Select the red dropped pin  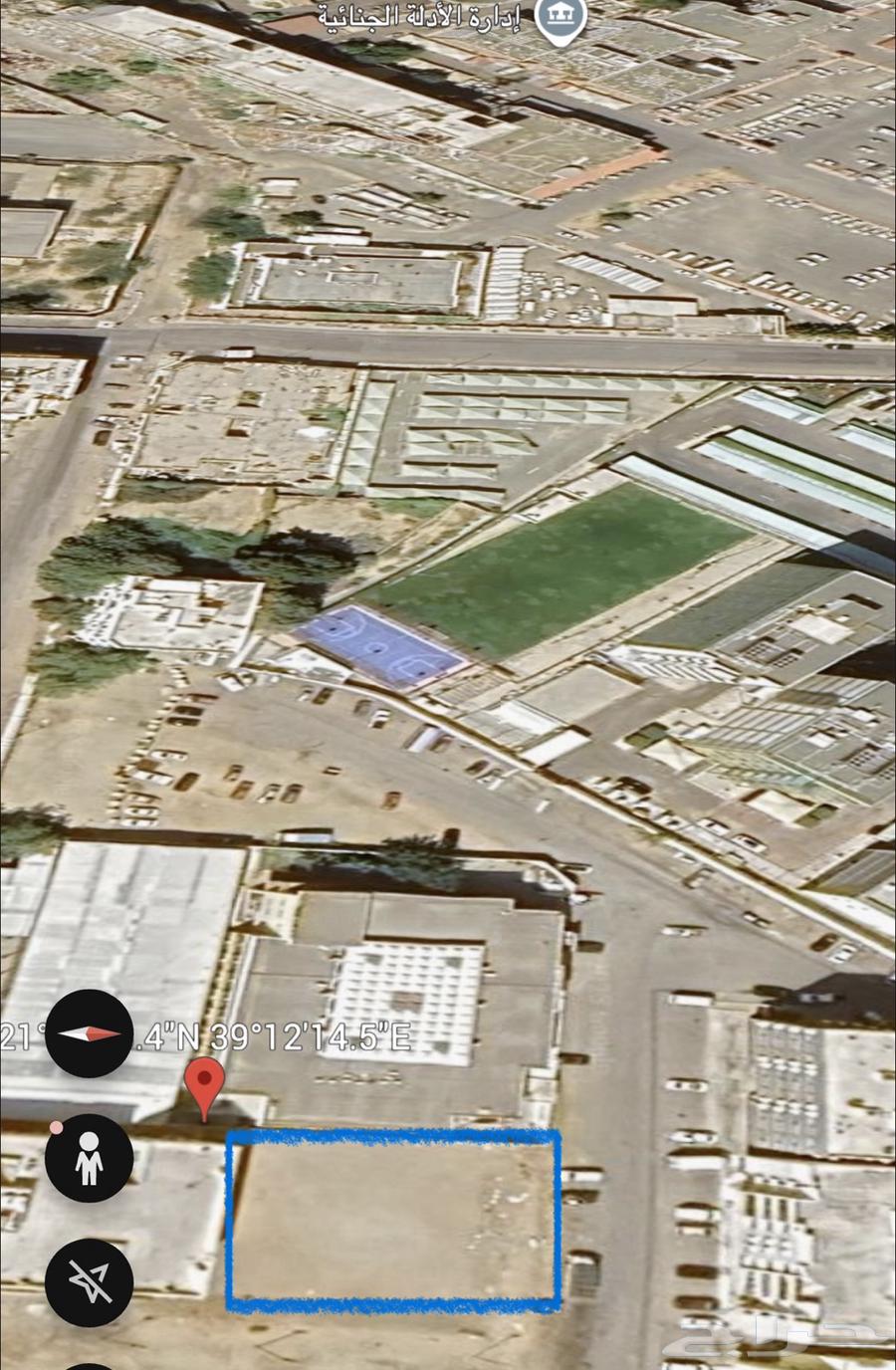pos(206,1084)
